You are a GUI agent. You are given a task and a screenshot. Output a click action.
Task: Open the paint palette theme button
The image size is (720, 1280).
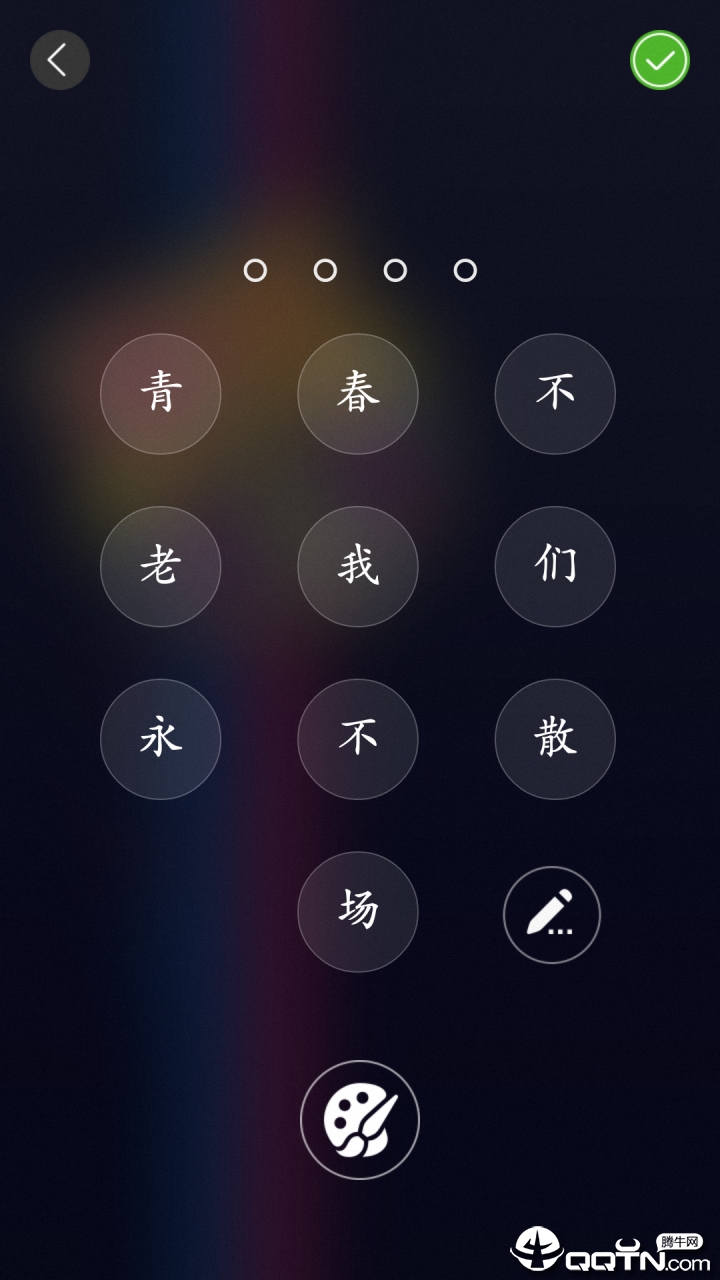point(360,1120)
